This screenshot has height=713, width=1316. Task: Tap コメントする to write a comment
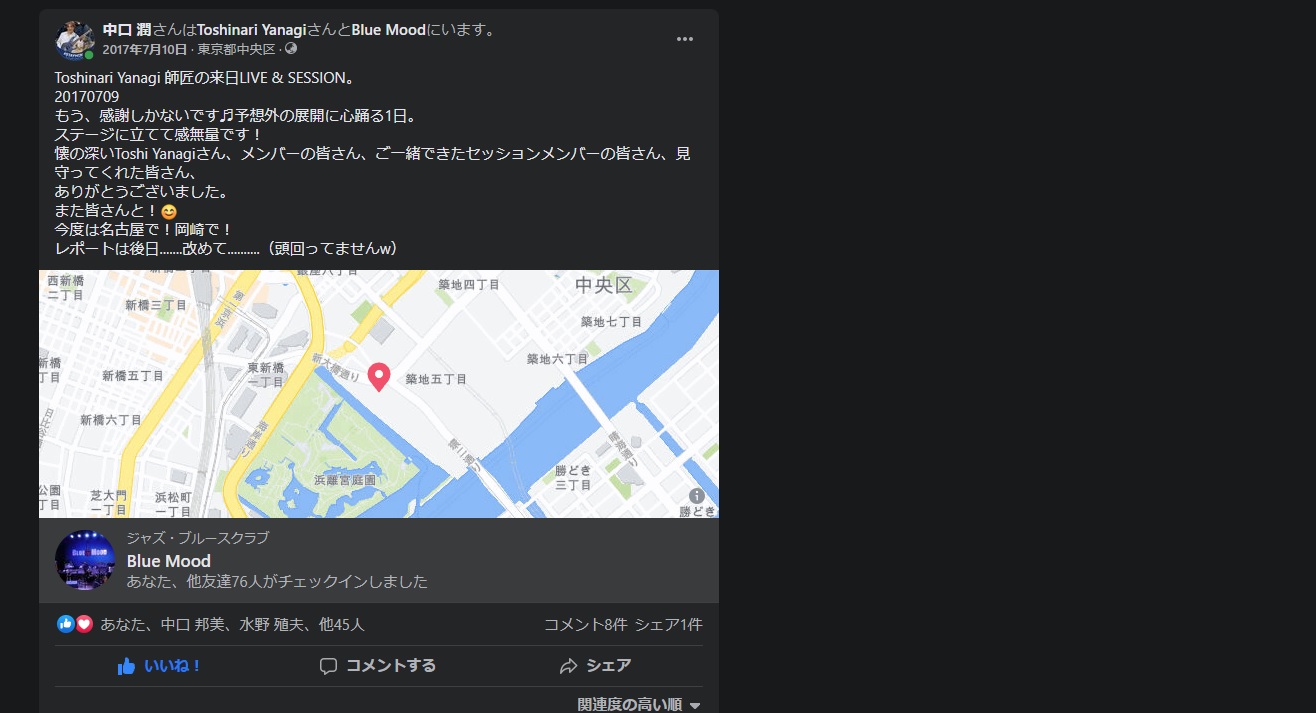point(378,666)
